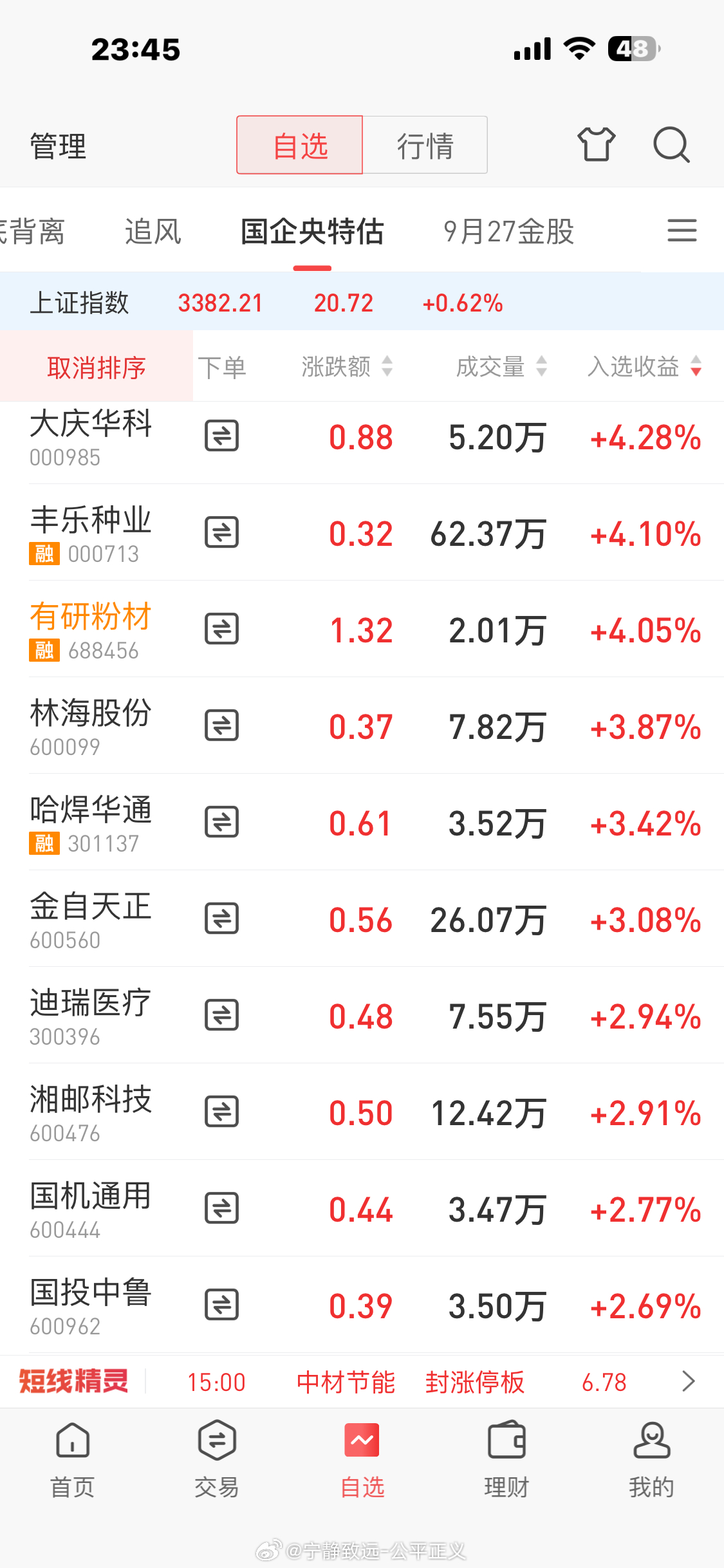Open the 管理 manage option
This screenshot has width=724, height=1568.
(x=58, y=146)
